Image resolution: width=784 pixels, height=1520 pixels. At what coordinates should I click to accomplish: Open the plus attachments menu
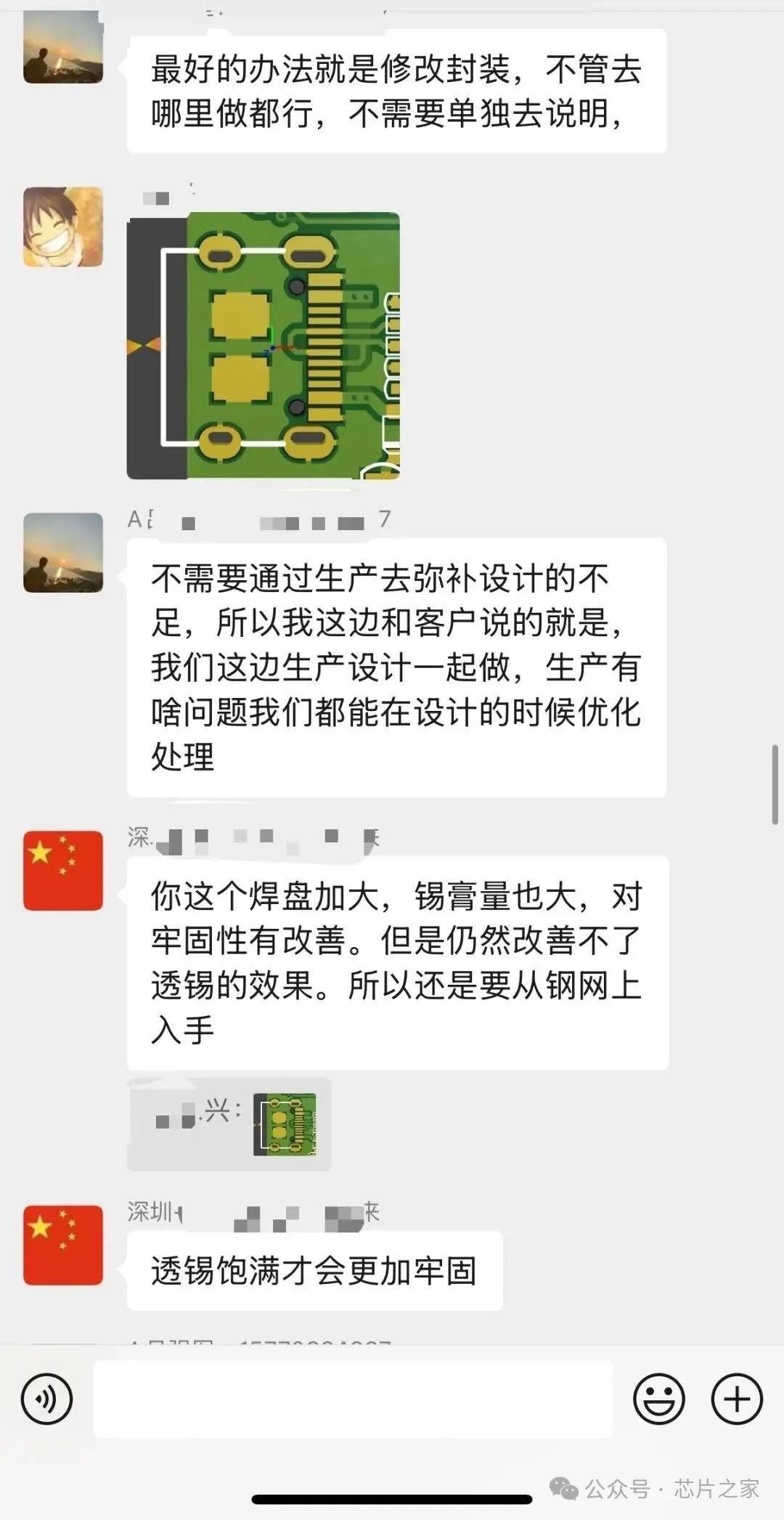tap(737, 1399)
